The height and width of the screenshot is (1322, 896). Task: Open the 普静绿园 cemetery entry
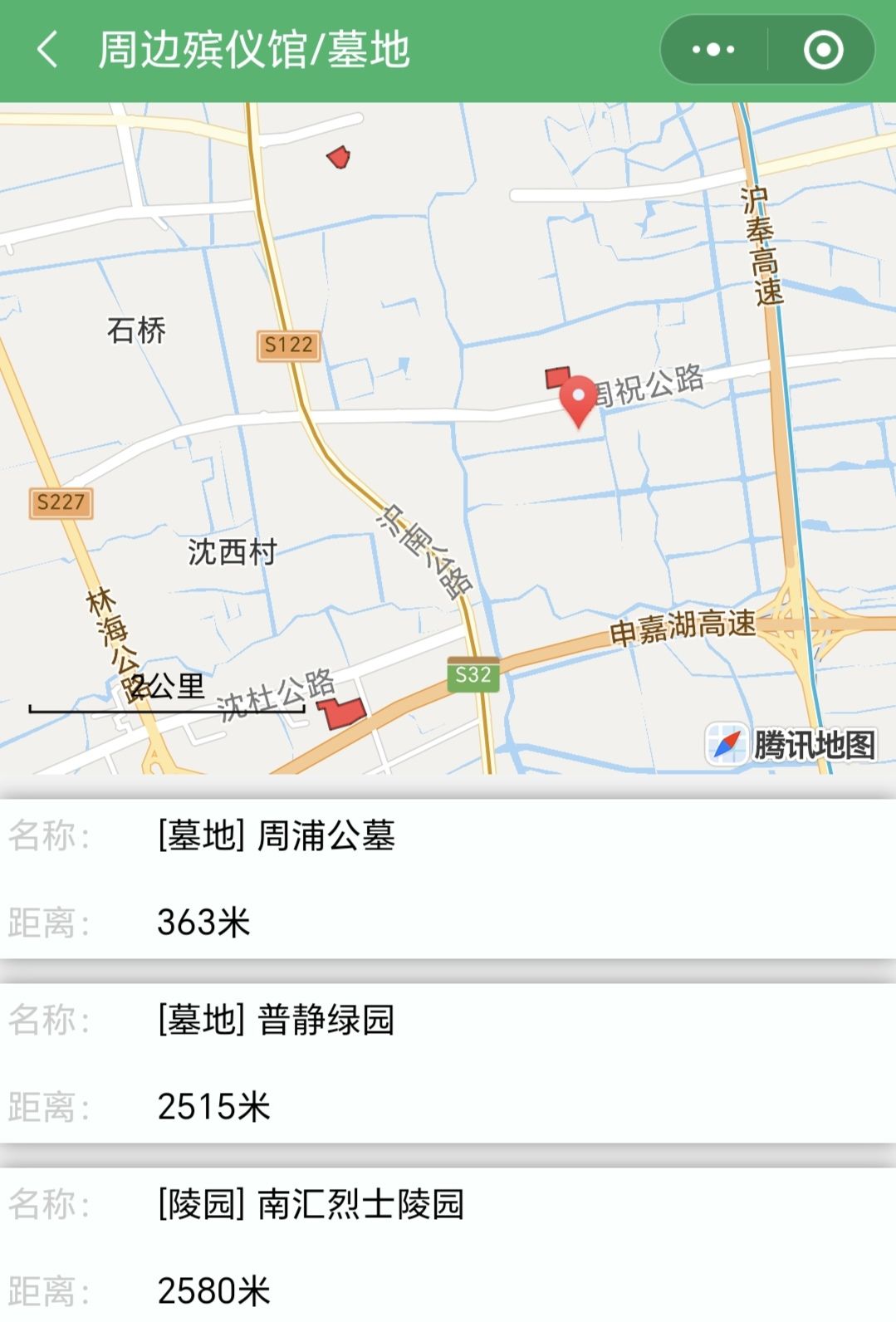[x=448, y=1063]
